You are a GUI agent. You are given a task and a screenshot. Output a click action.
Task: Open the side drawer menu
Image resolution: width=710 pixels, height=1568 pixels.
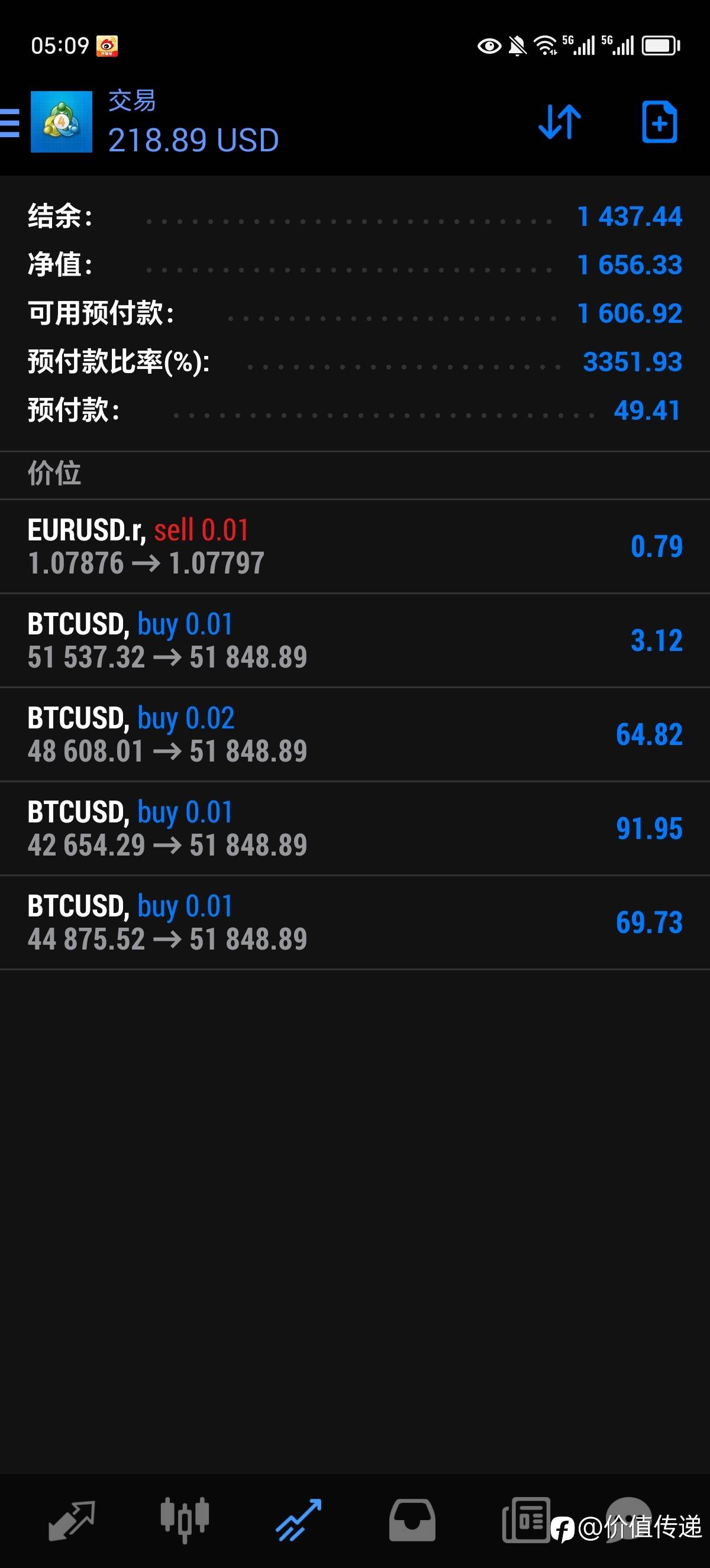coord(10,122)
